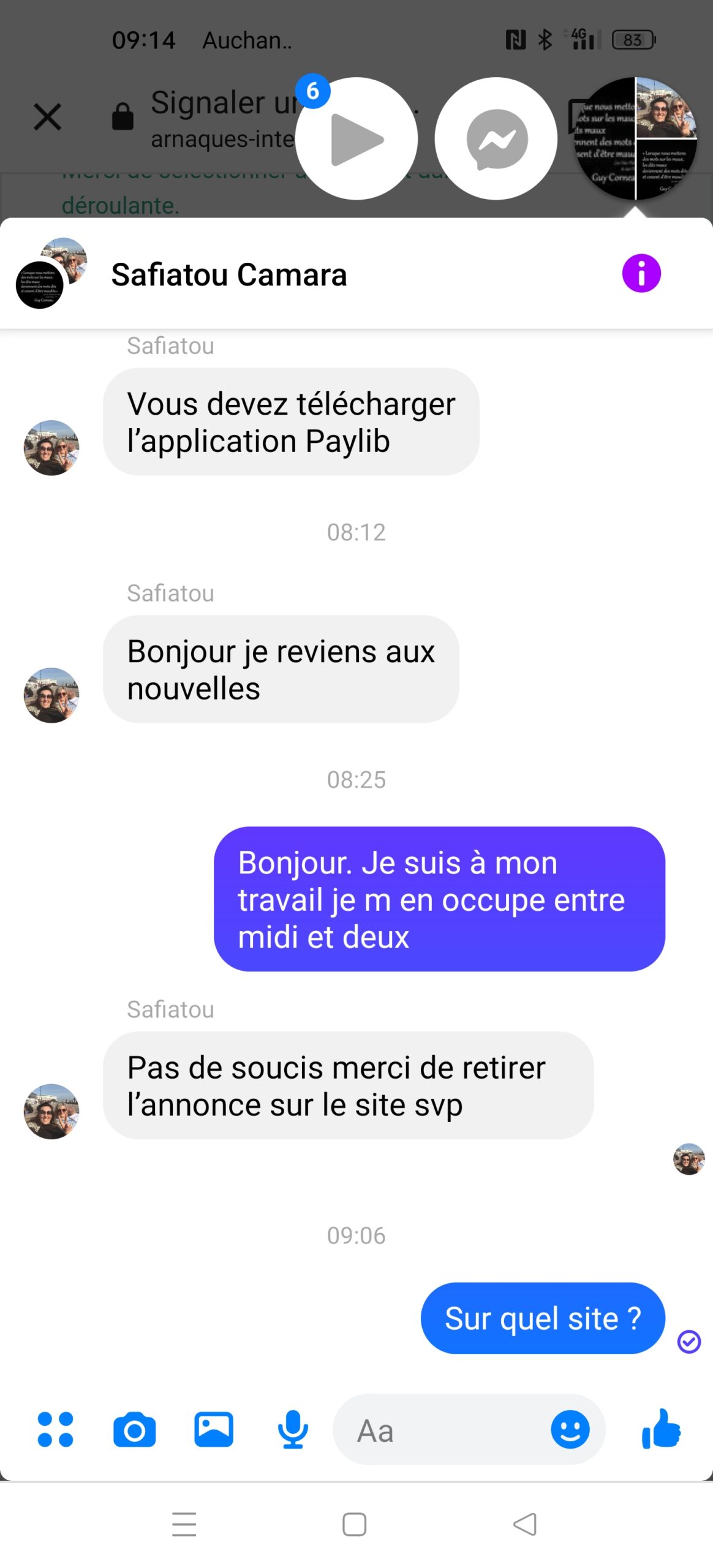Open the four-dot more actions menu
This screenshot has width=713, height=1568.
55,1429
